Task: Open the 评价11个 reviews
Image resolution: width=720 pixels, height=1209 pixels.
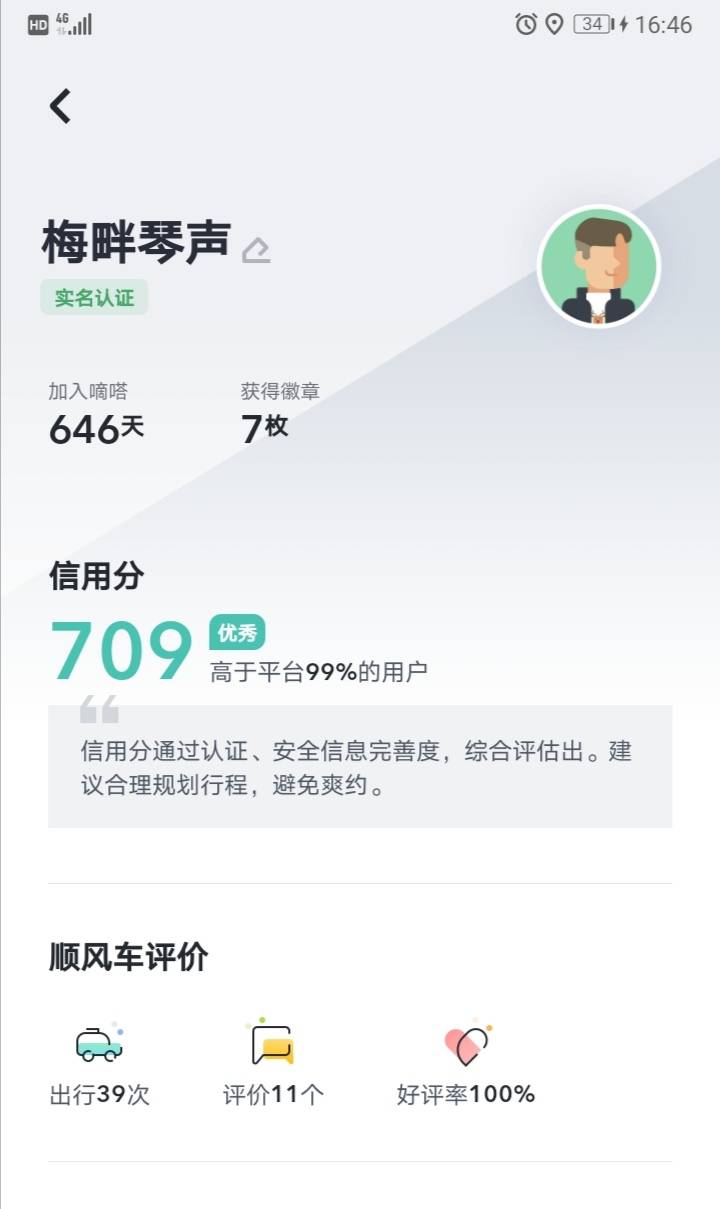Action: point(273,1064)
